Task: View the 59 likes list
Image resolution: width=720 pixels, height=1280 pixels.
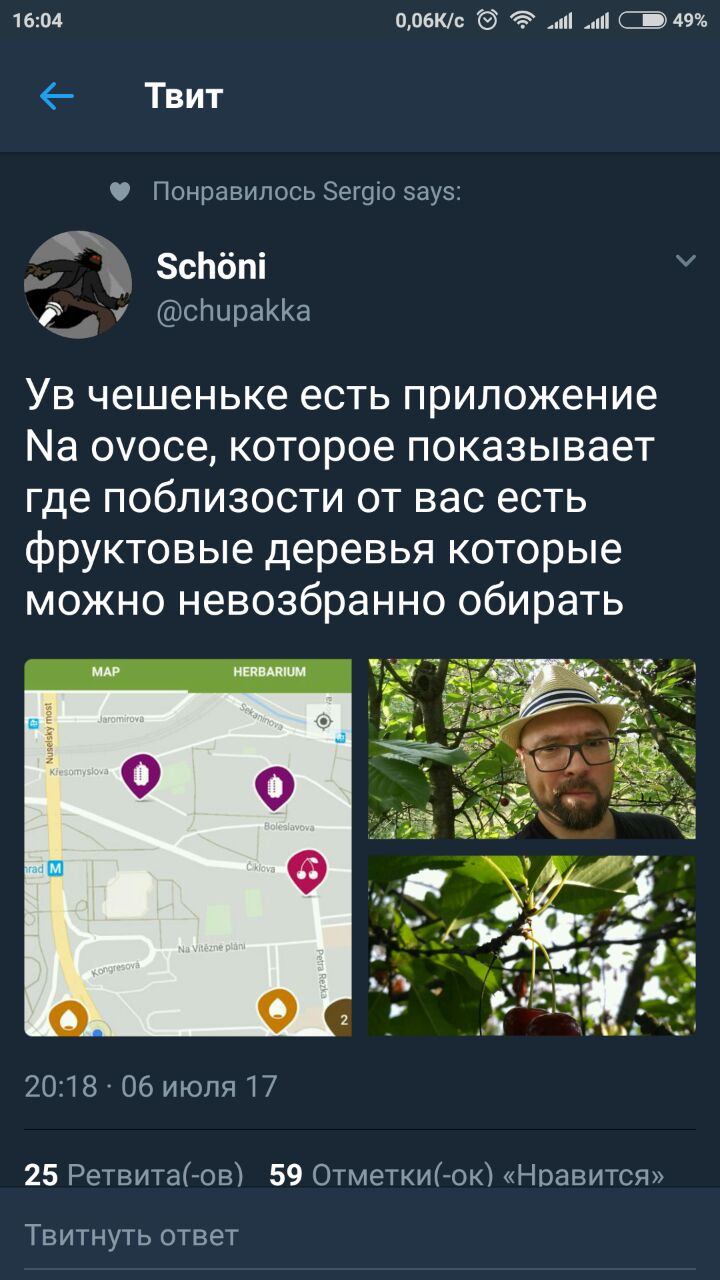Action: [x=467, y=1174]
